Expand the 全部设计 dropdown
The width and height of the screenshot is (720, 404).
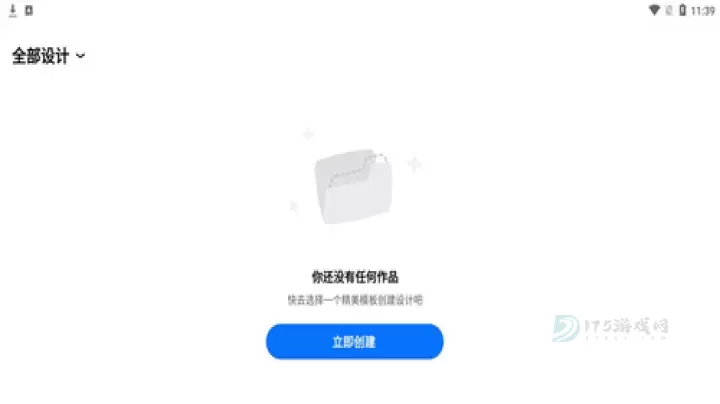[x=48, y=57]
